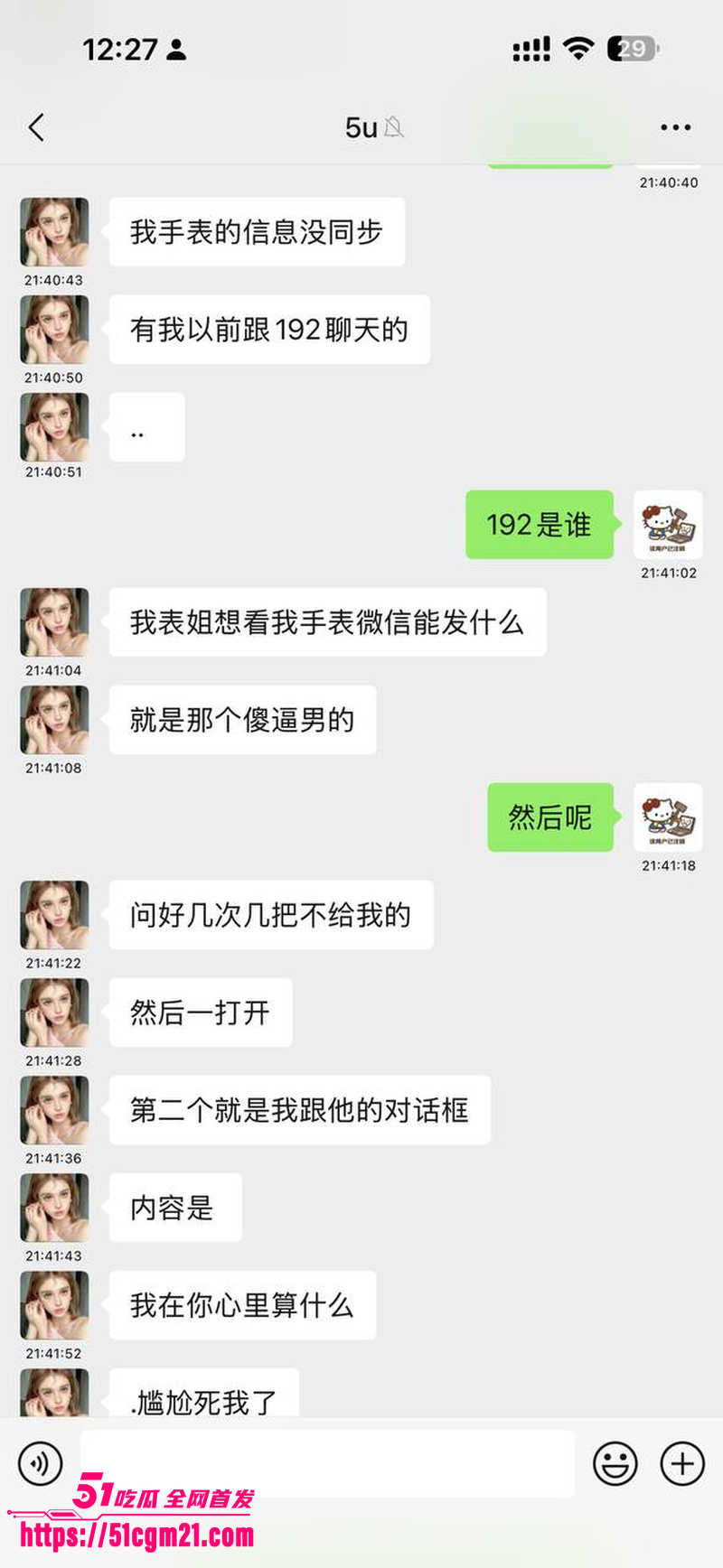Open the plus attachments menu
This screenshot has width=723, height=1568.
click(682, 1463)
